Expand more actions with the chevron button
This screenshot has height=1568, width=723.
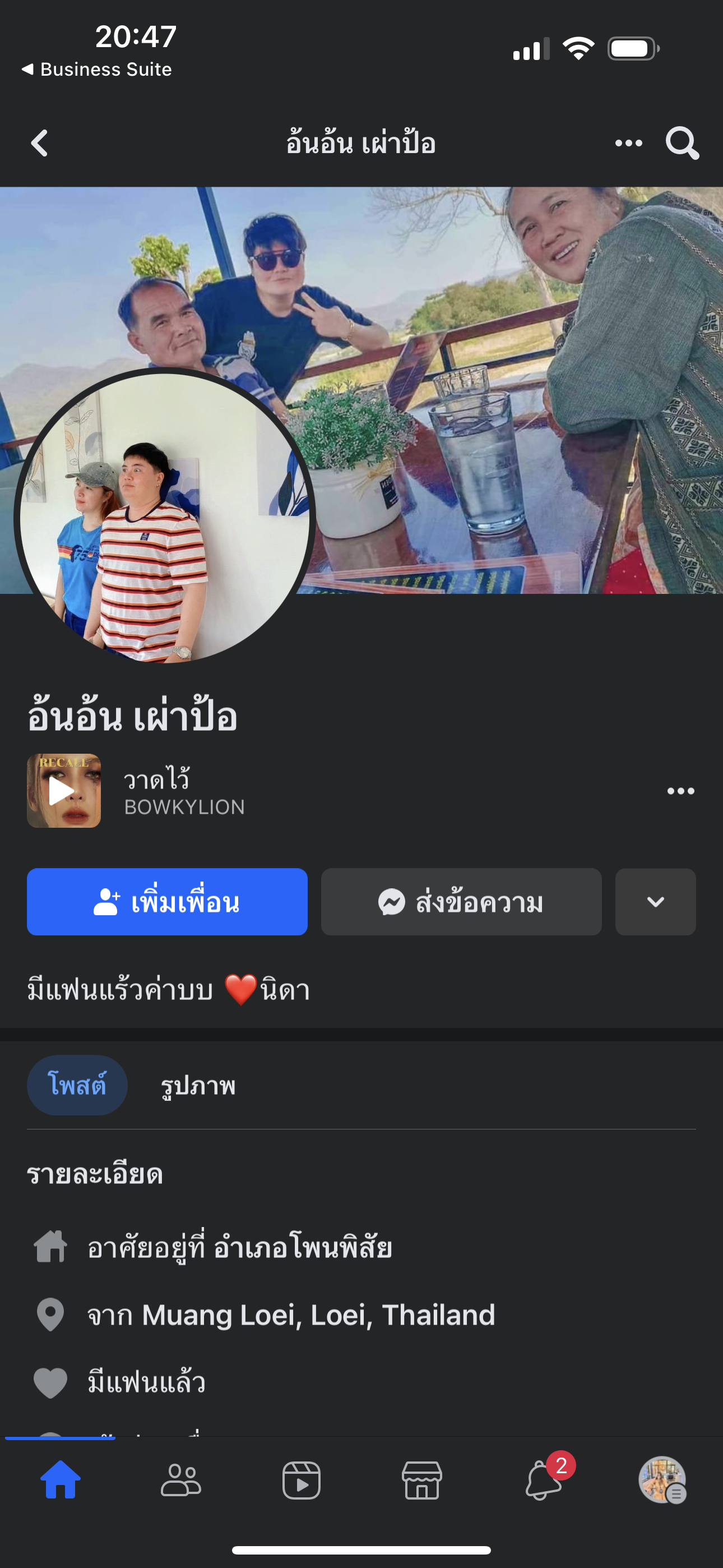655,901
